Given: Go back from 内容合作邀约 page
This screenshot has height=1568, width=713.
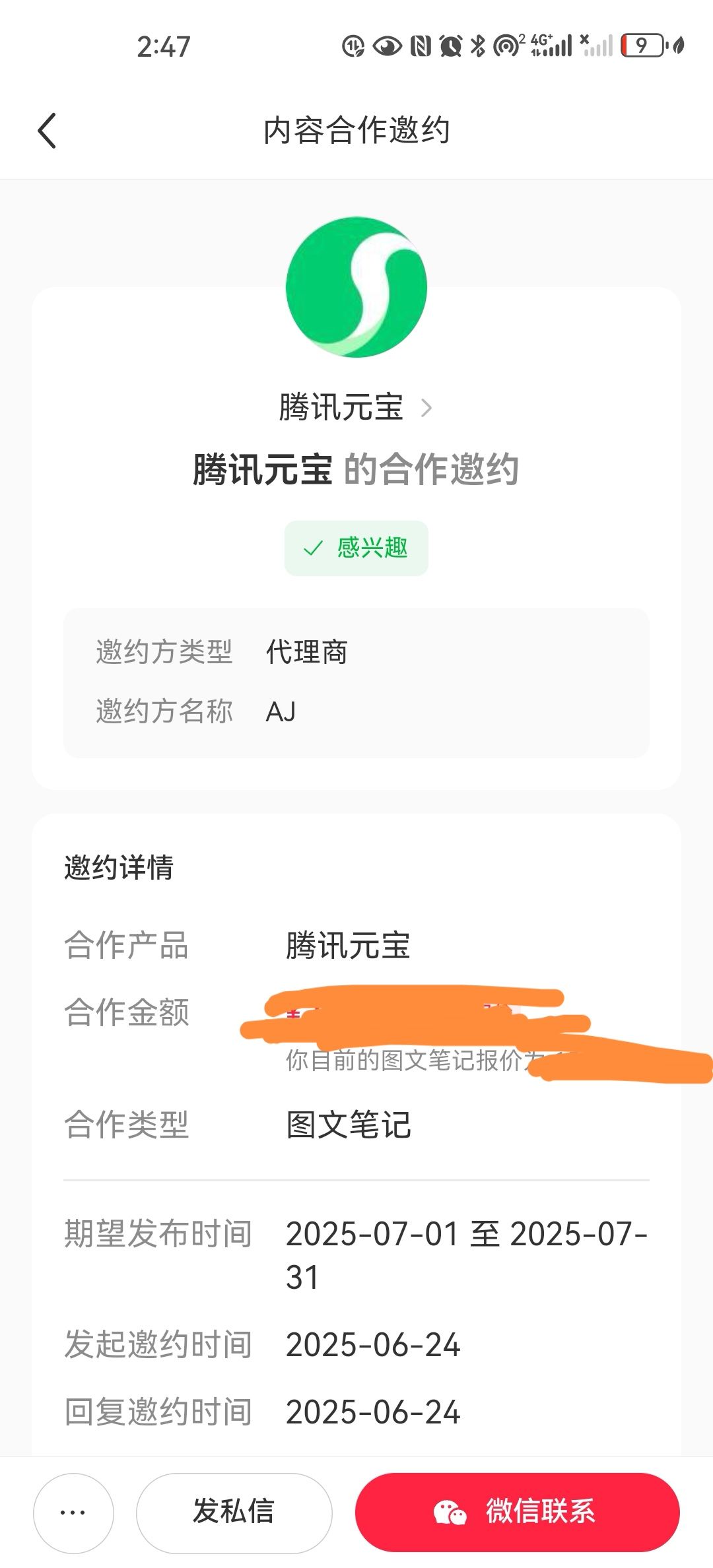Looking at the screenshot, I should click(x=47, y=131).
